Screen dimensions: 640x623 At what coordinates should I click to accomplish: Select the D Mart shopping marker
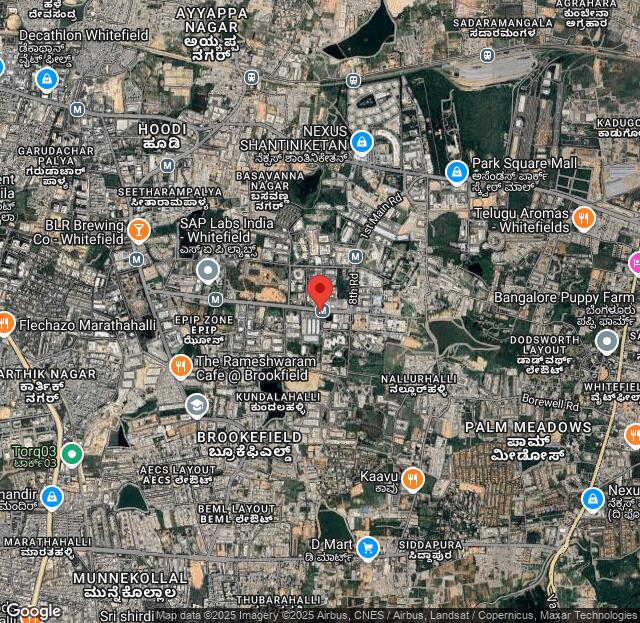368,548
